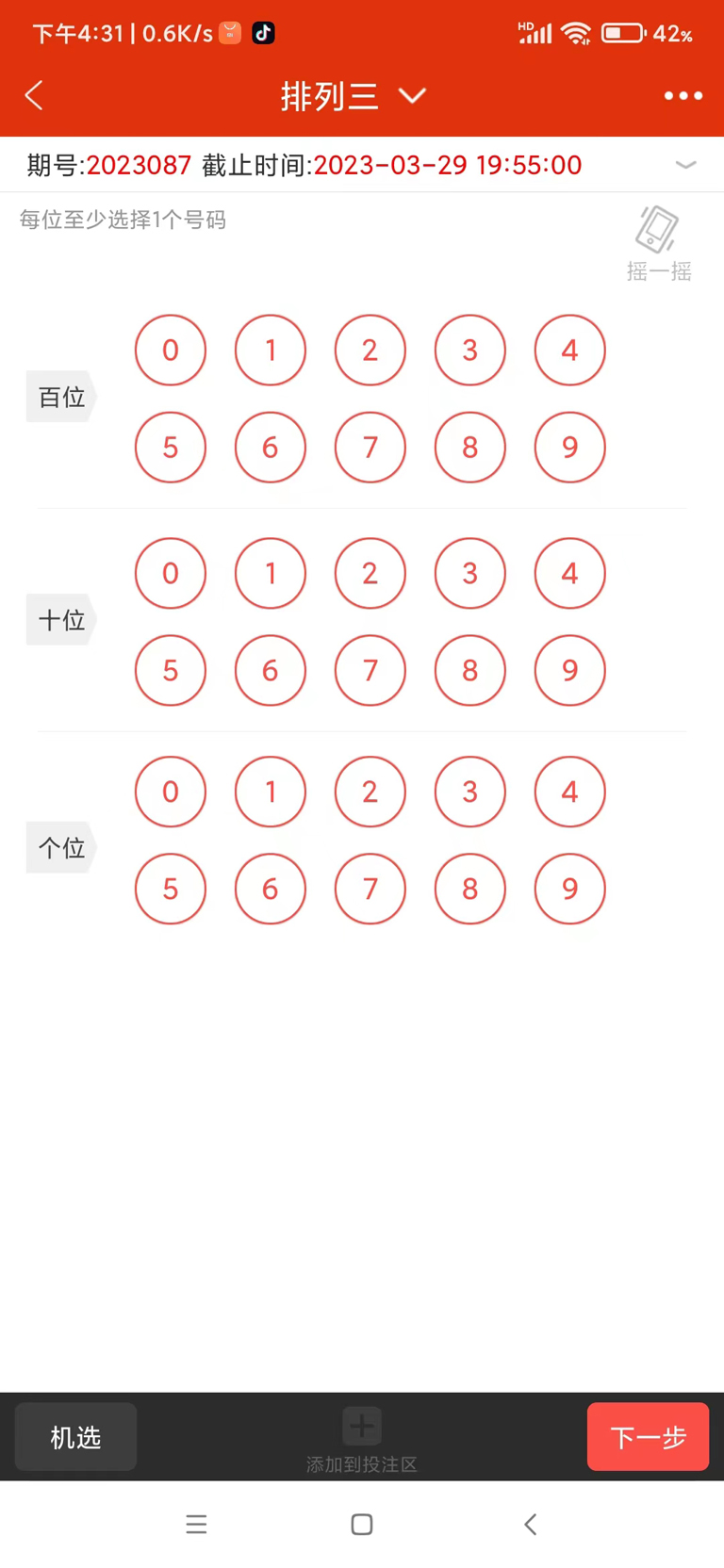This screenshot has width=724, height=1568.
Task: Go to home via system navigation bar
Action: pos(362,1525)
